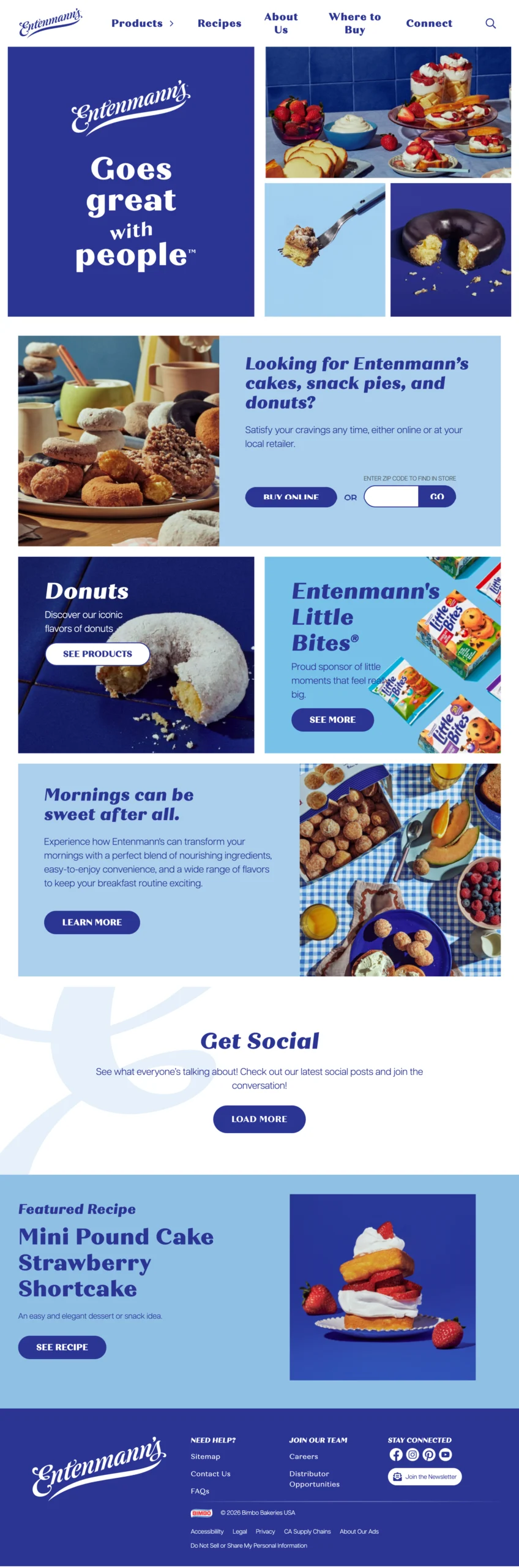This screenshot has width=519, height=1568.
Task: Expand the Products menu
Action: (x=142, y=23)
